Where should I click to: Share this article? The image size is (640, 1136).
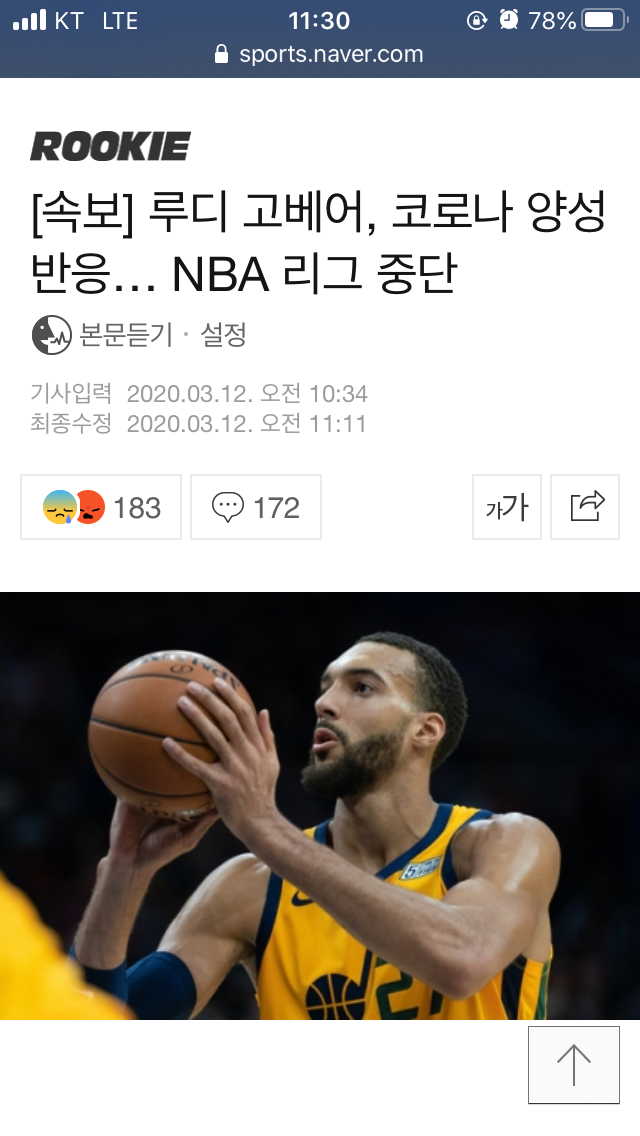coord(587,507)
